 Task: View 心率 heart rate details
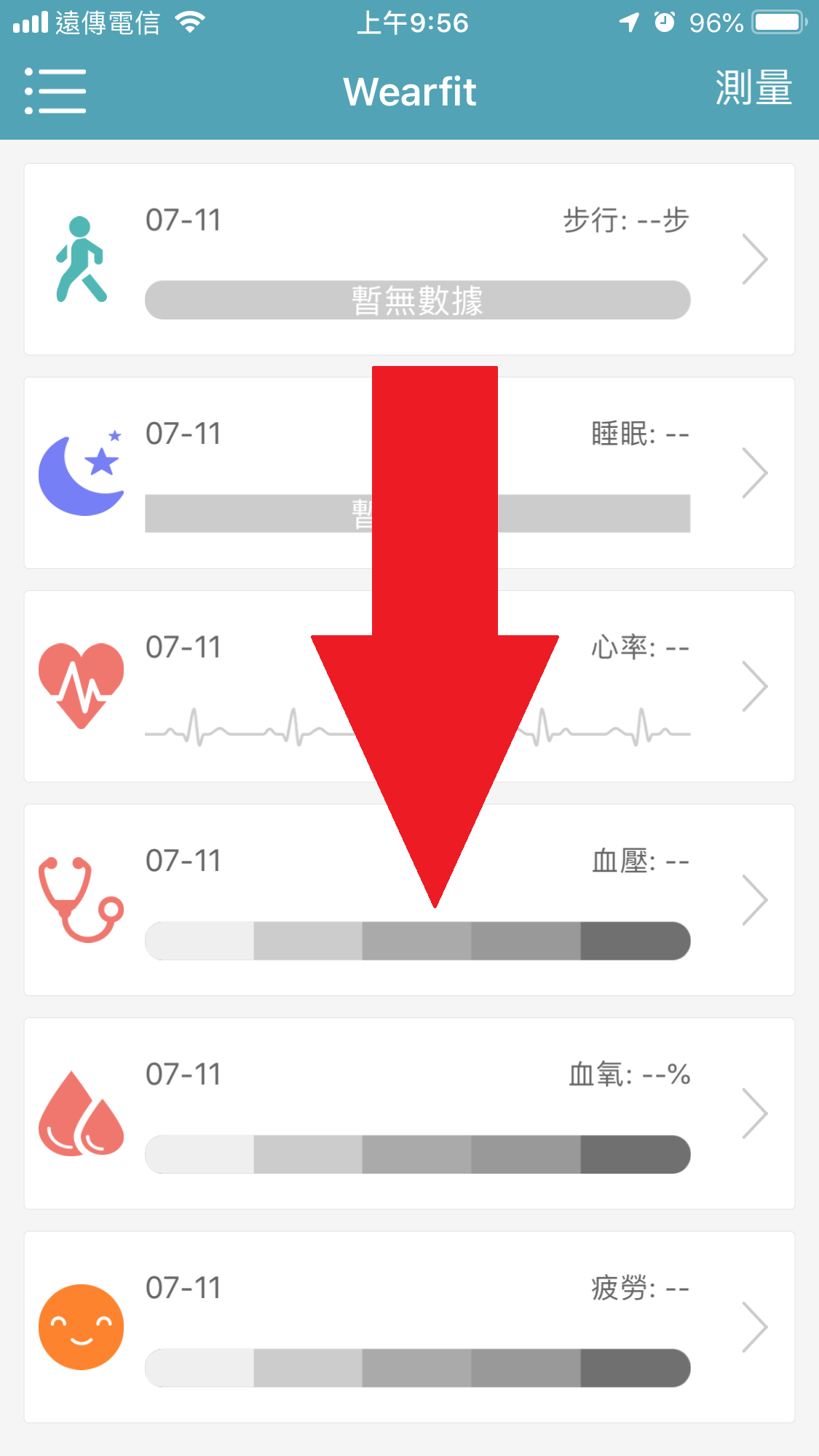pyautogui.click(x=409, y=686)
